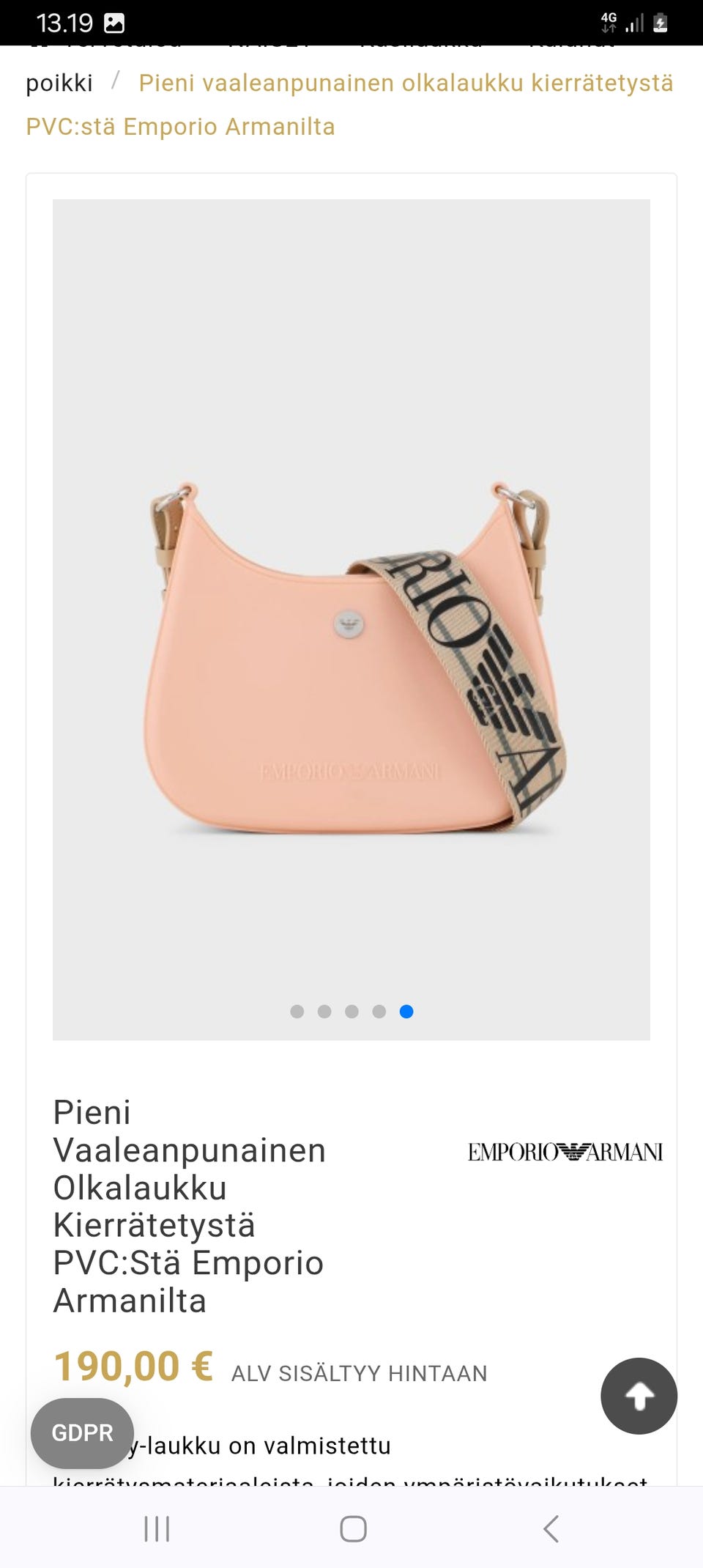This screenshot has height=1568, width=703.
Task: Go back with the system back button
Action: click(551, 1529)
